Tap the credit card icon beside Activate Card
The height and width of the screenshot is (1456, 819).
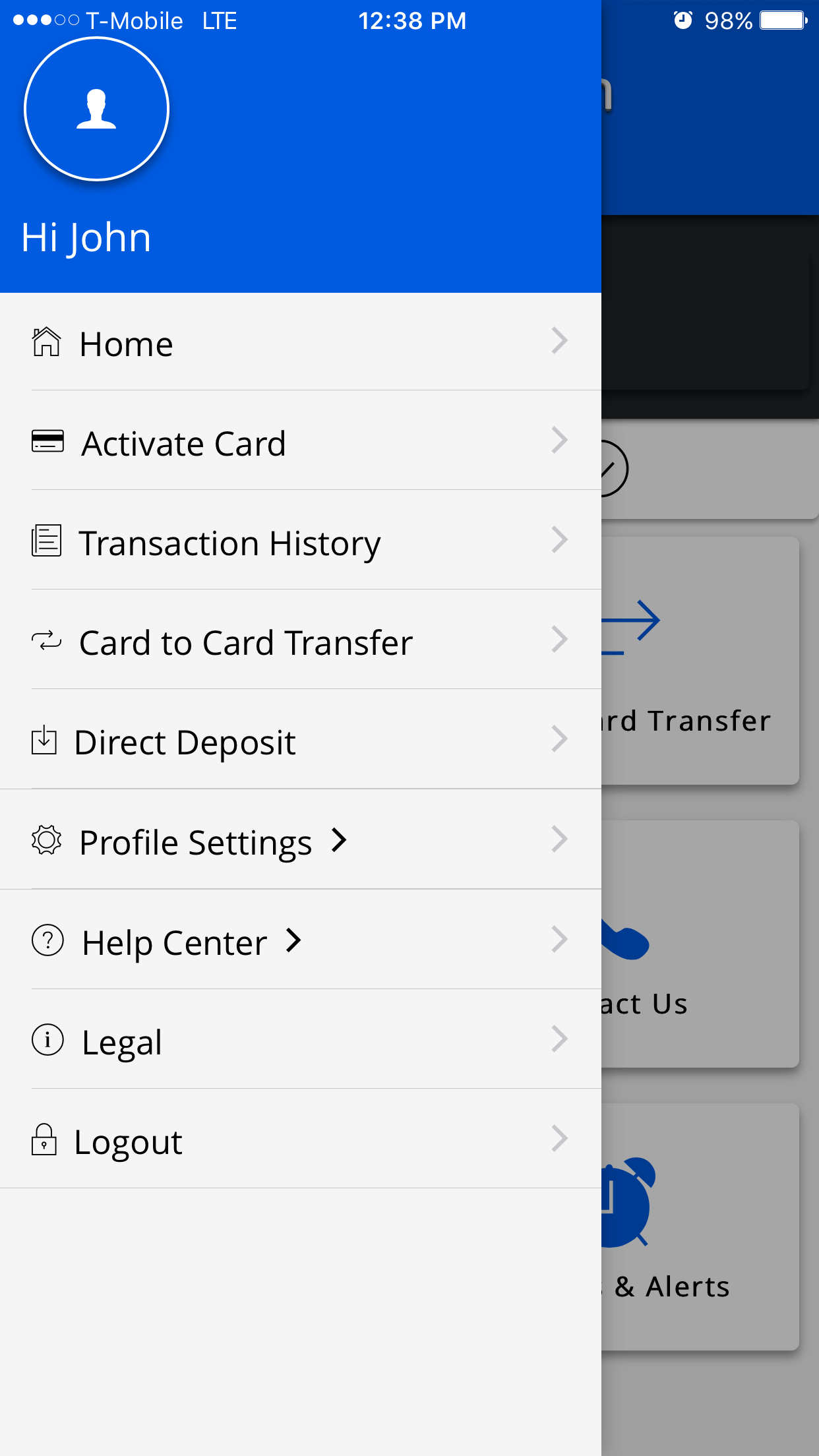pos(47,442)
